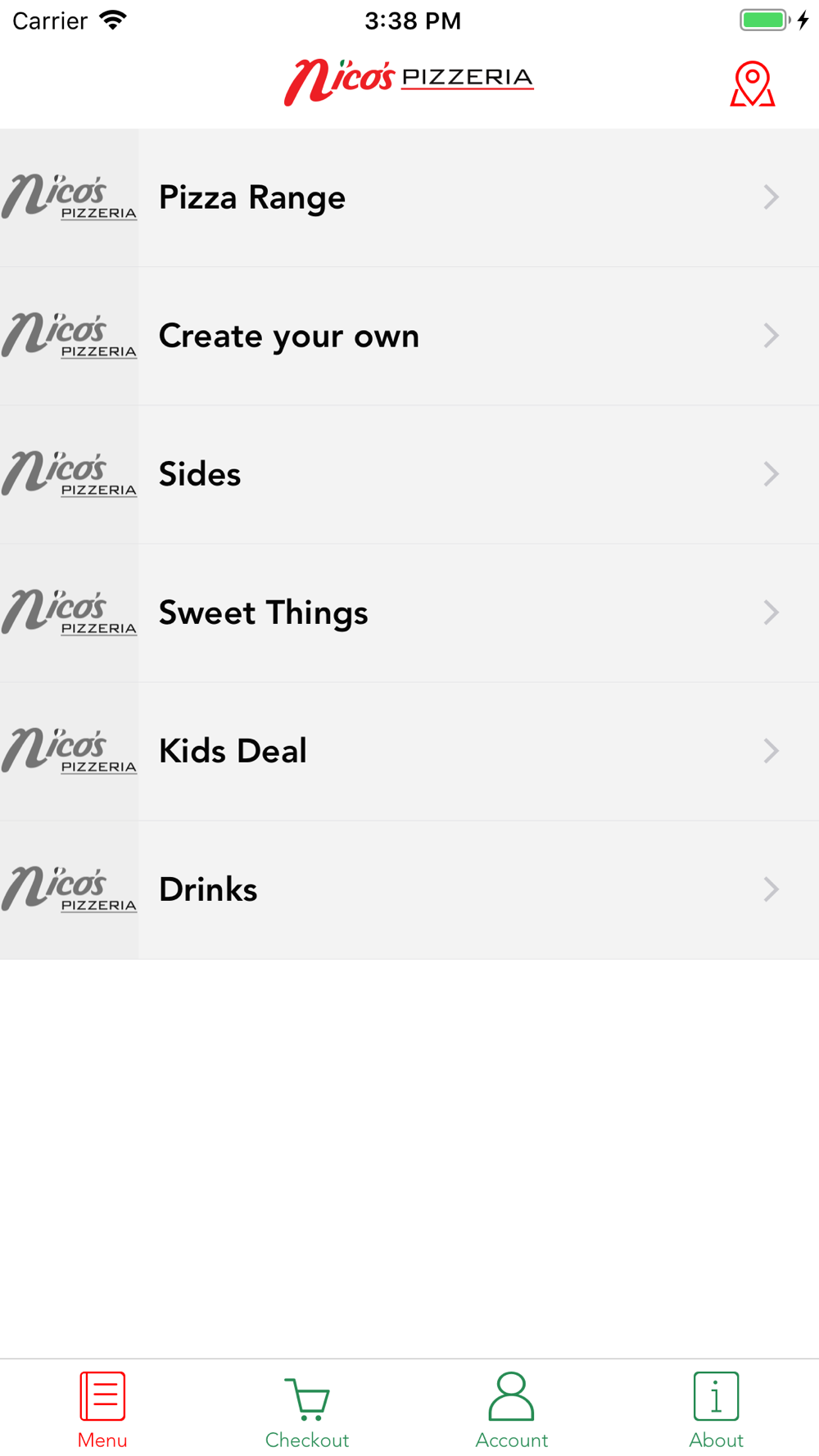The image size is (819, 1456).
Task: Tap the Menu tab
Action: tap(102, 1410)
